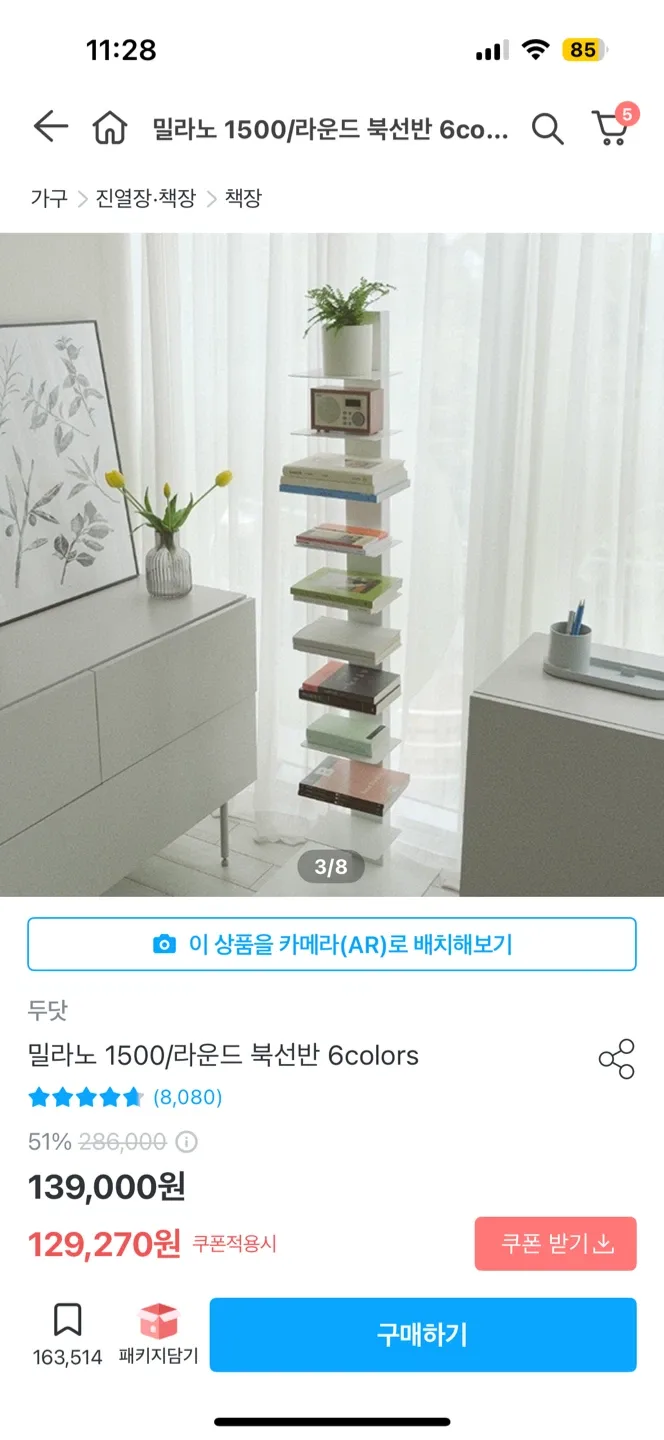Open the product photo of the bookshelf
664x1440 pixels.
tap(332, 560)
